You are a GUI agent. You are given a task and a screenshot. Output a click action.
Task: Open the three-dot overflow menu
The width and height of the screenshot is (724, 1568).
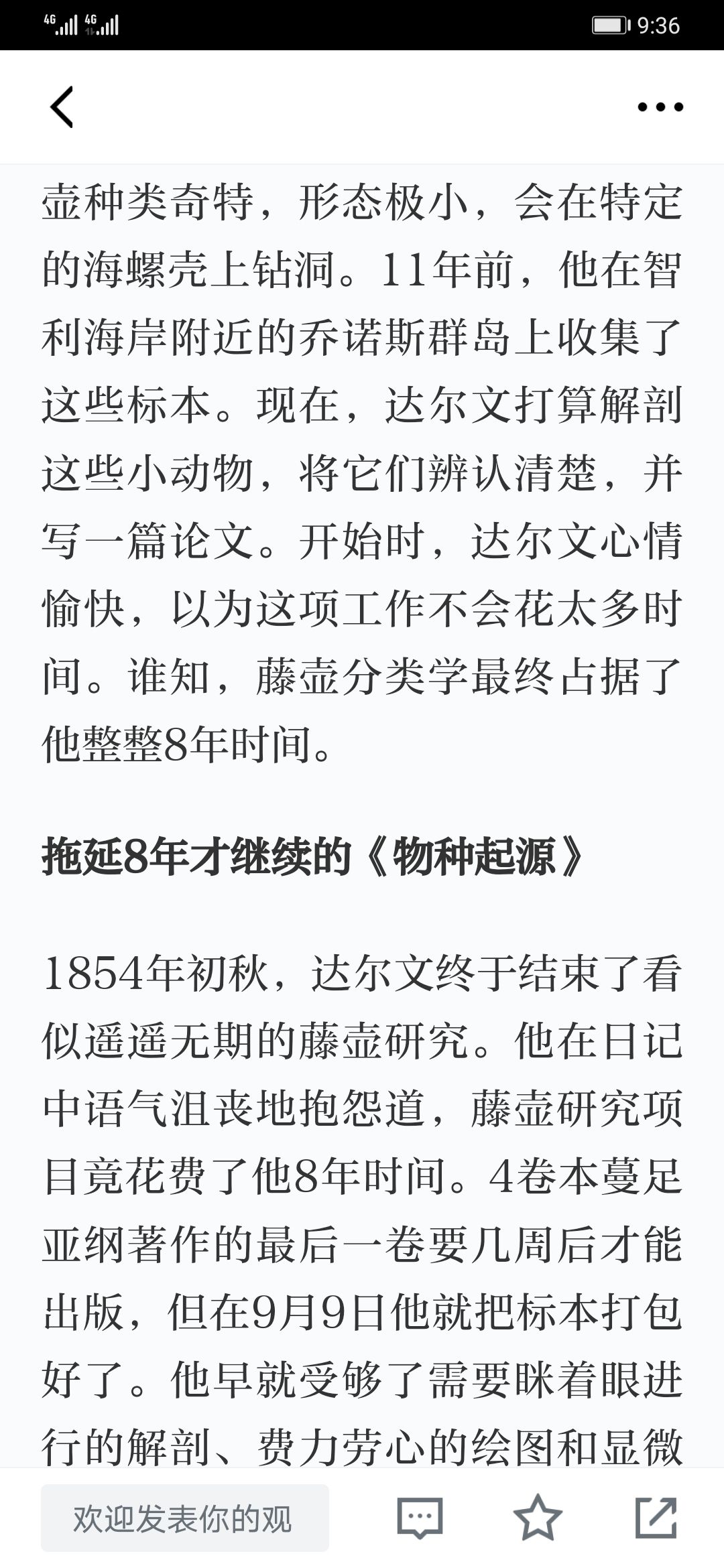tap(660, 107)
